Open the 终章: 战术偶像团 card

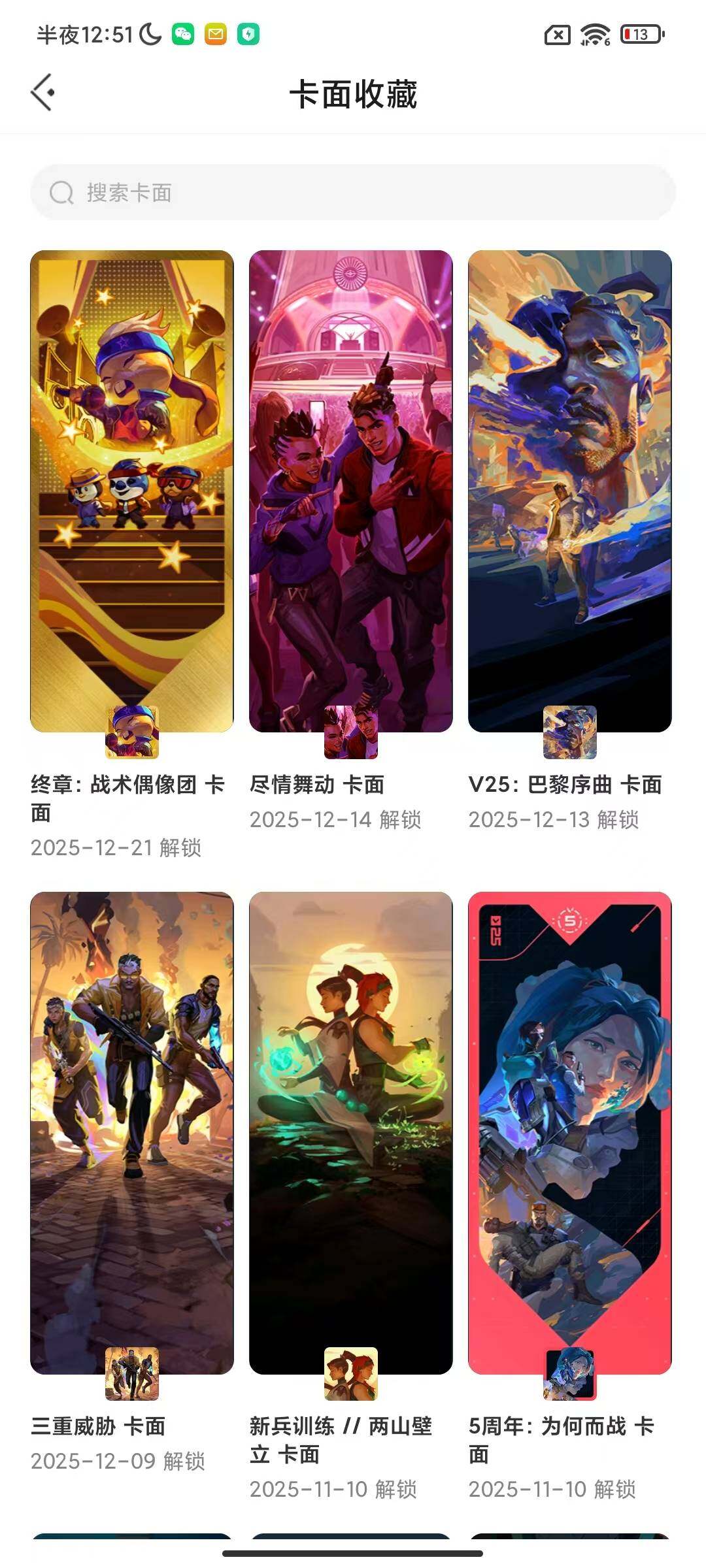tap(131, 491)
